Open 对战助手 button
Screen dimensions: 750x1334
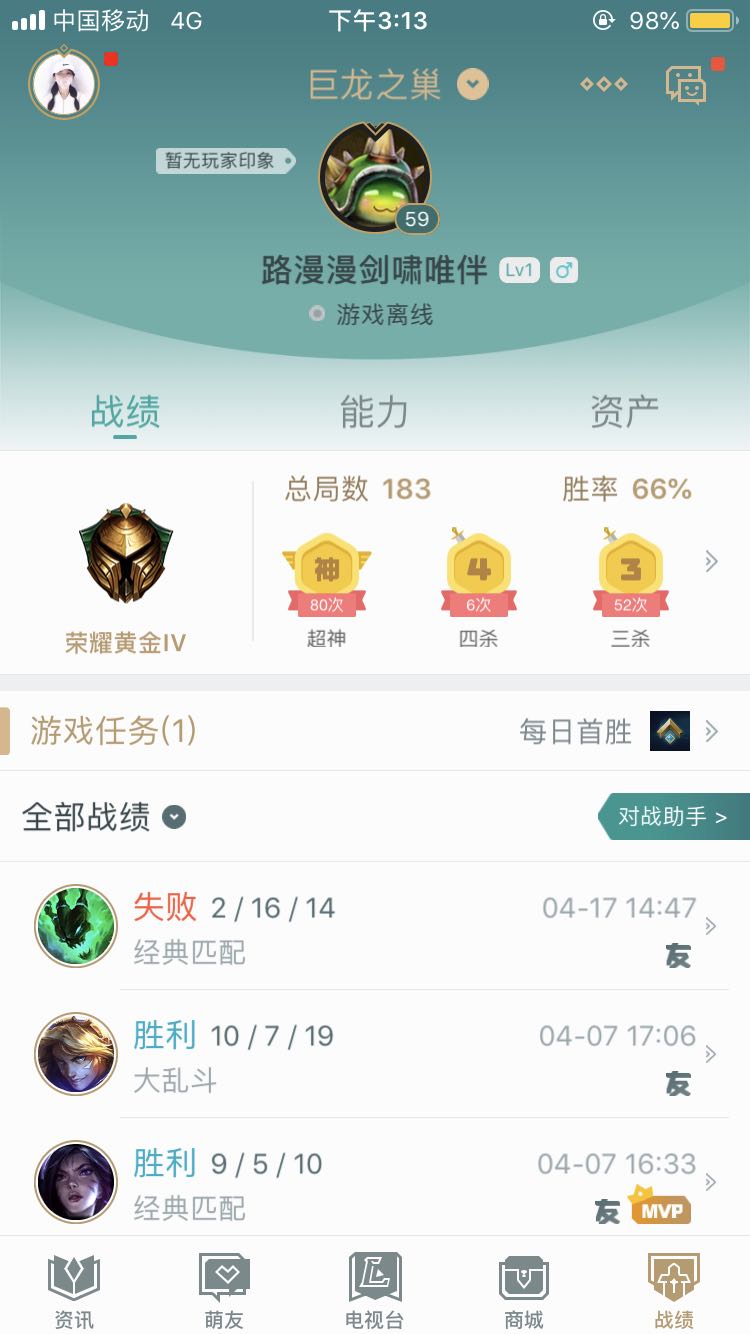click(x=673, y=817)
